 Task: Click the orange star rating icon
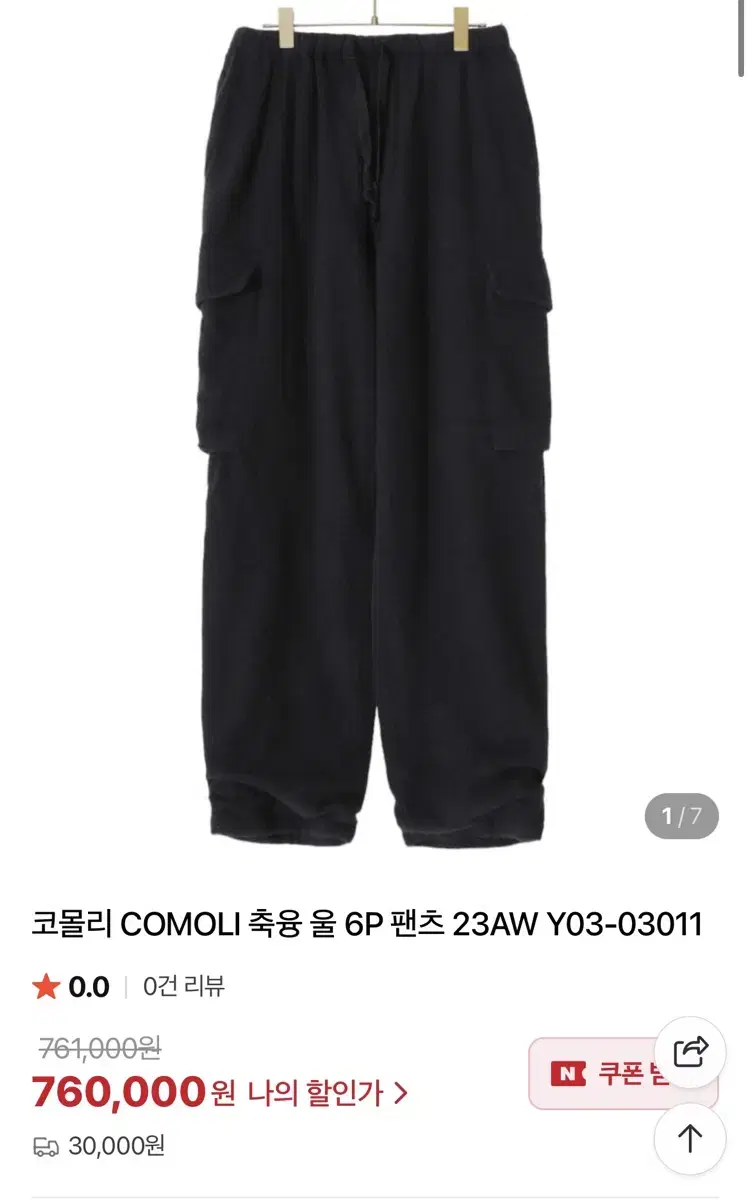click(x=45, y=985)
